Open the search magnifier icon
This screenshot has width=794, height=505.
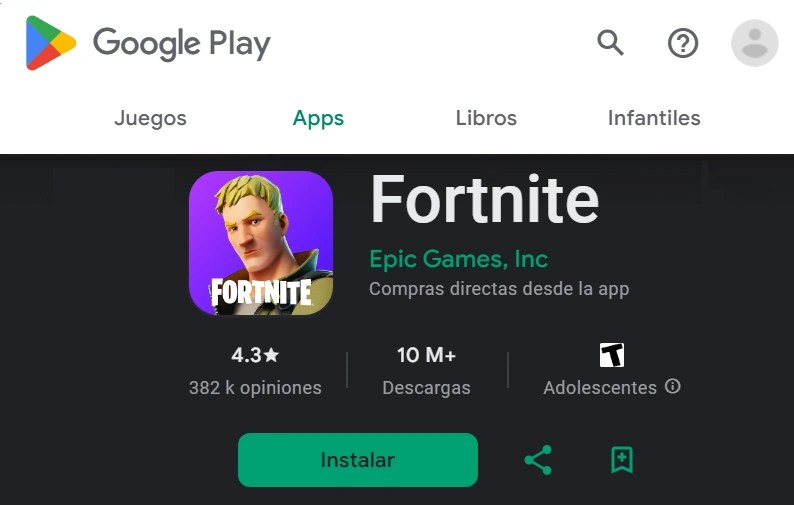coord(610,43)
